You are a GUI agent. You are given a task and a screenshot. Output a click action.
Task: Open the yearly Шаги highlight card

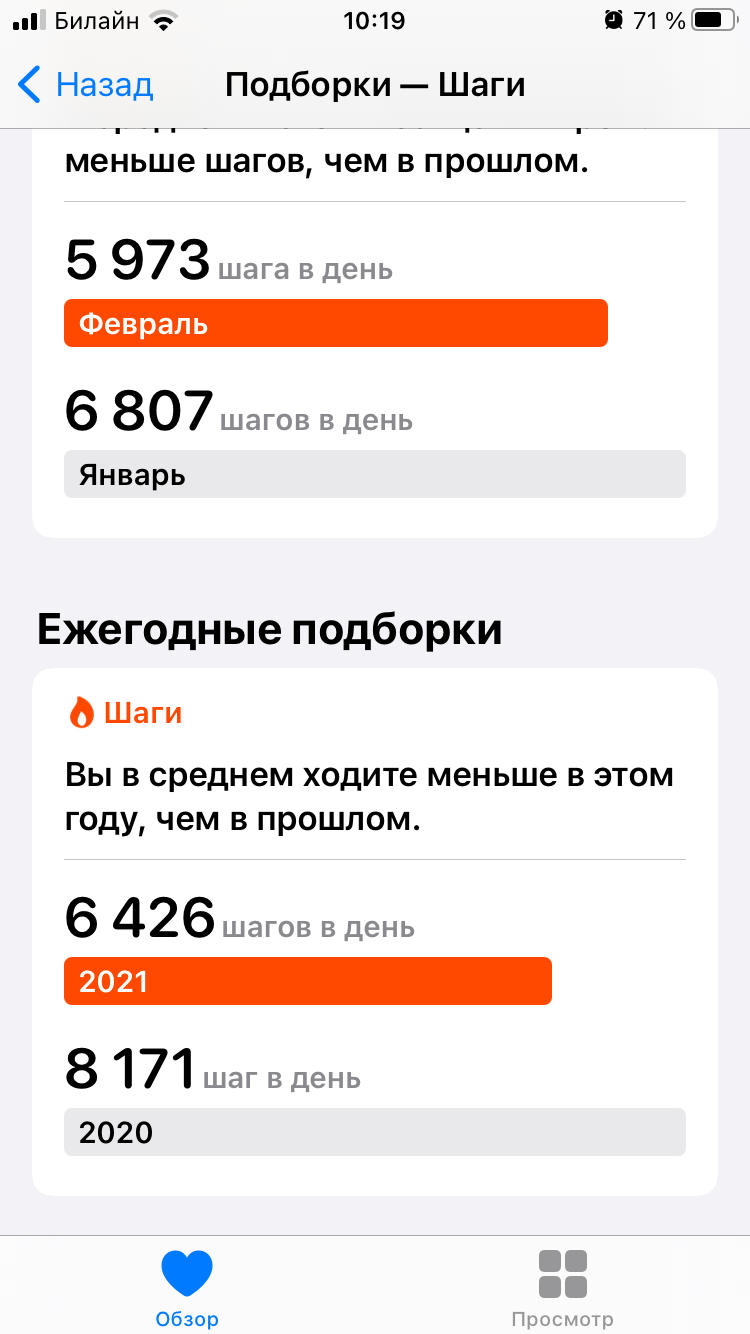[375, 932]
